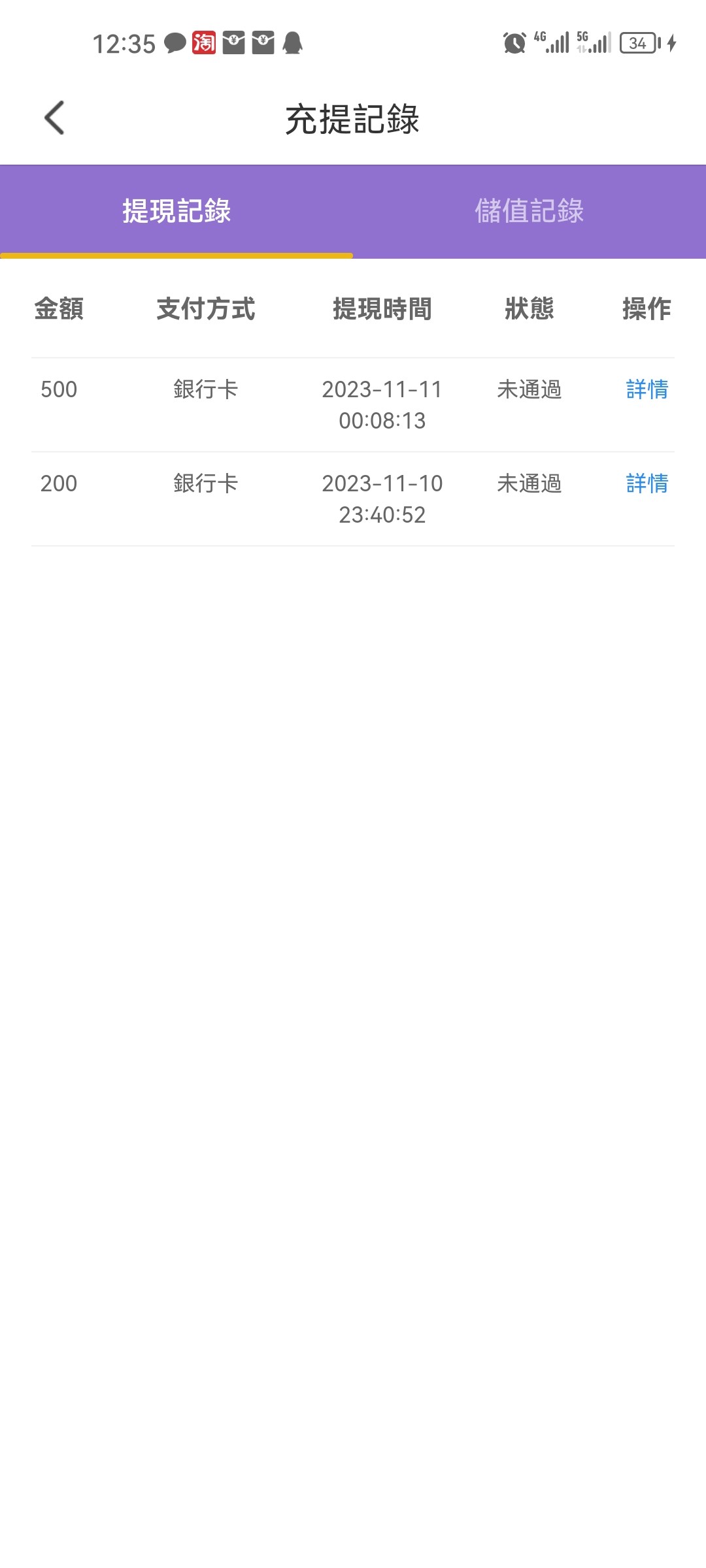Image resolution: width=706 pixels, height=1568 pixels.
Task: Click the first red envelope icon
Action: point(233,43)
